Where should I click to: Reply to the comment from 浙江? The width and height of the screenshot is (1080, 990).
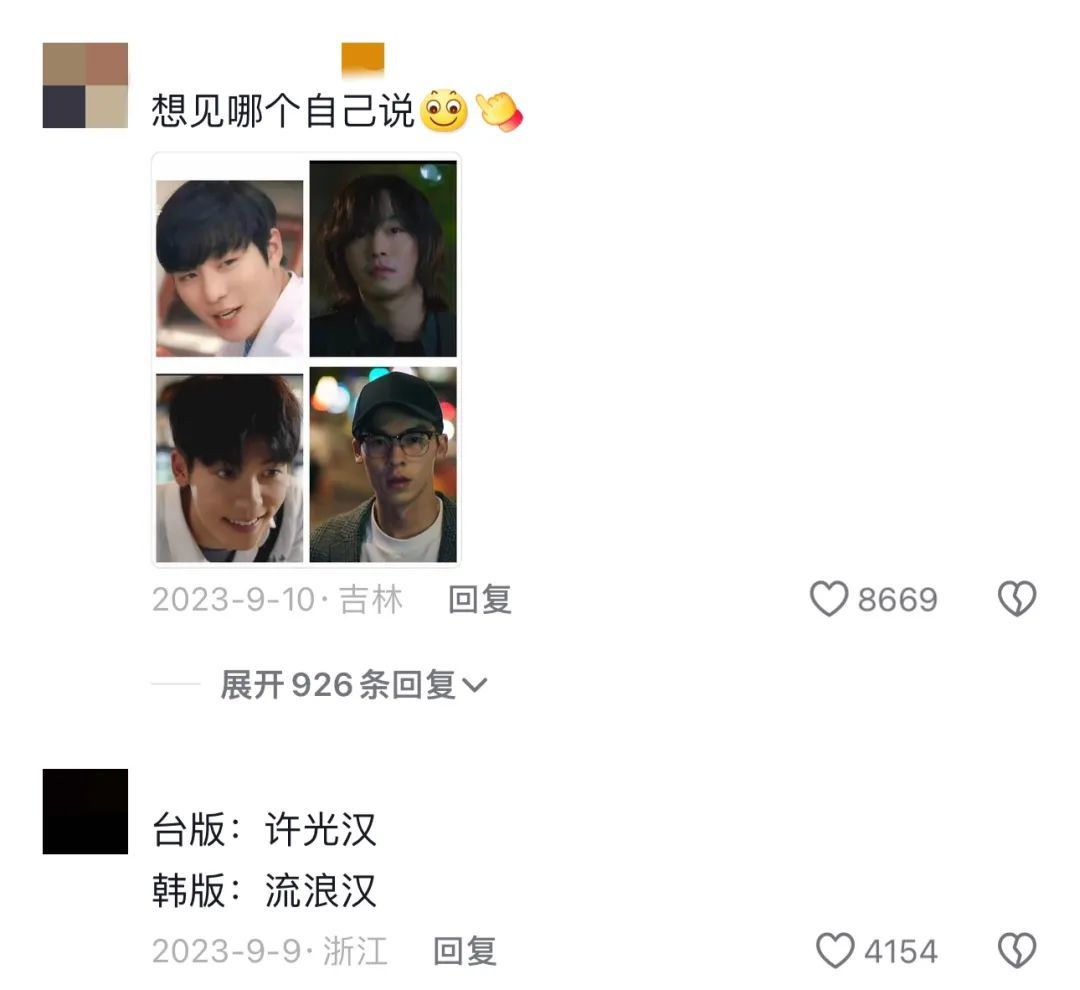(465, 951)
